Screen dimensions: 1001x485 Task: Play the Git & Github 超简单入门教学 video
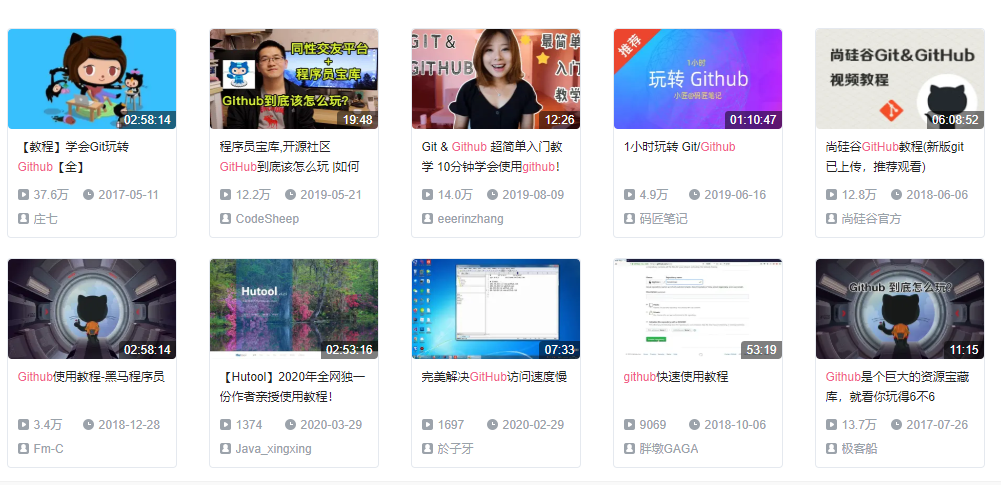click(x=496, y=79)
